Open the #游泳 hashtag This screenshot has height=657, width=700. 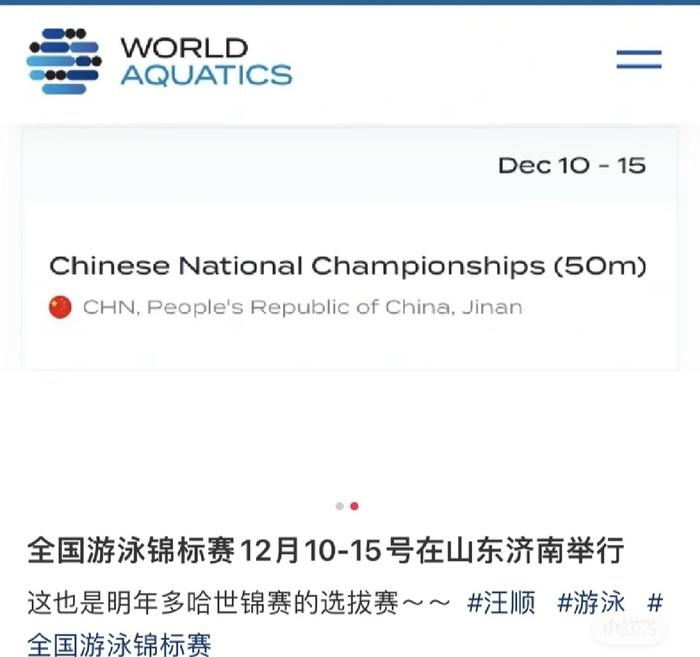591,603
